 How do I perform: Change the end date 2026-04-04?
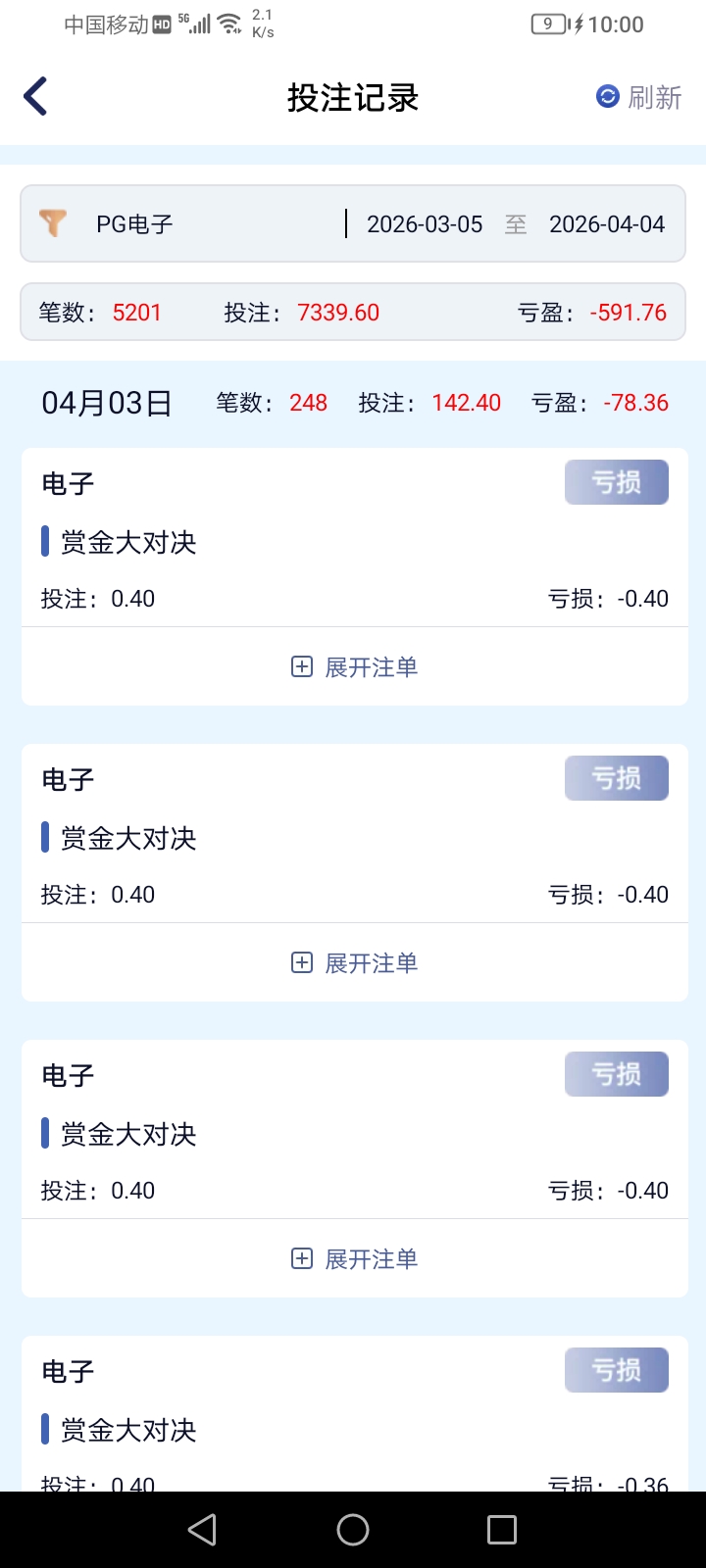click(x=606, y=224)
